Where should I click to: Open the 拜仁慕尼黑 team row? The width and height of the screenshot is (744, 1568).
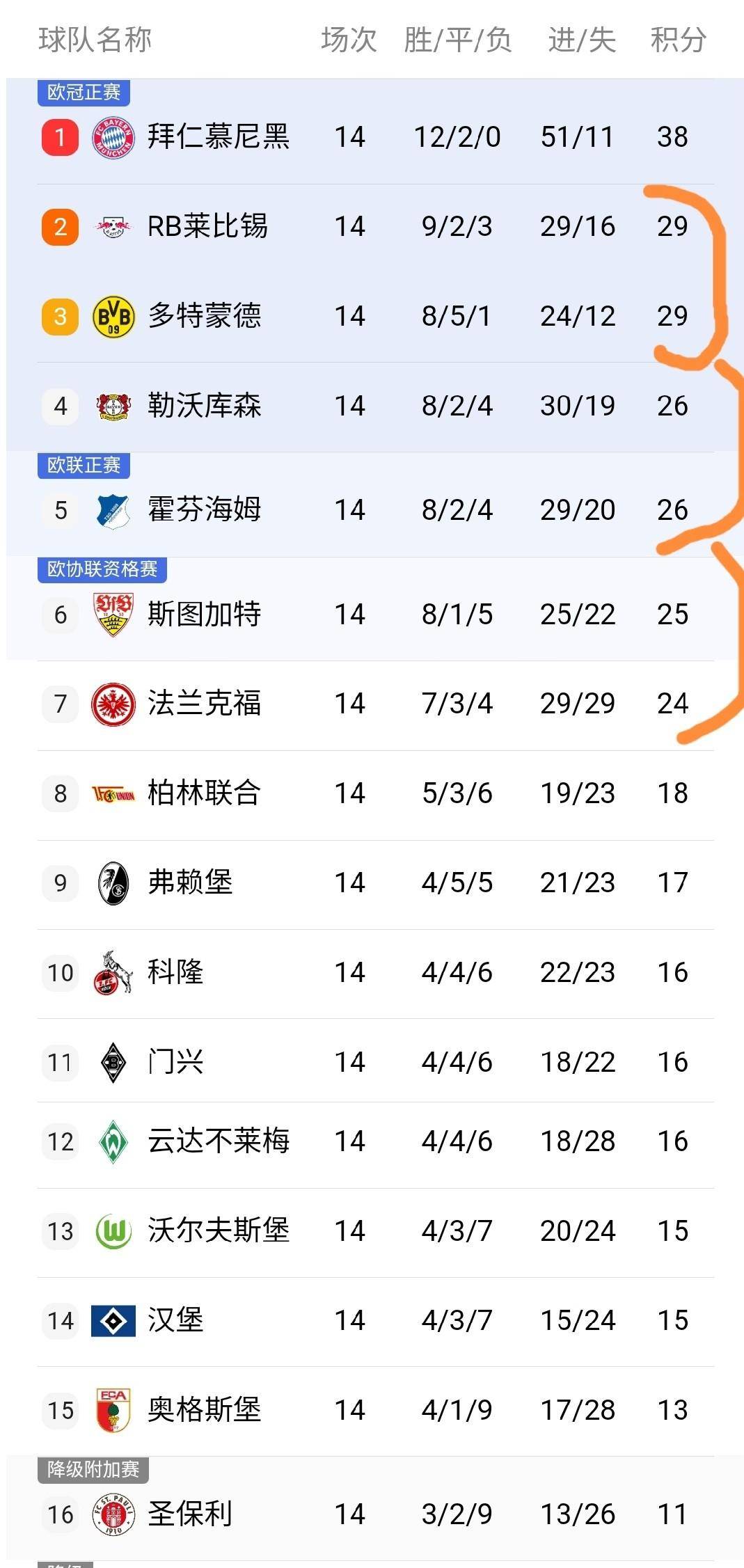[x=218, y=136]
